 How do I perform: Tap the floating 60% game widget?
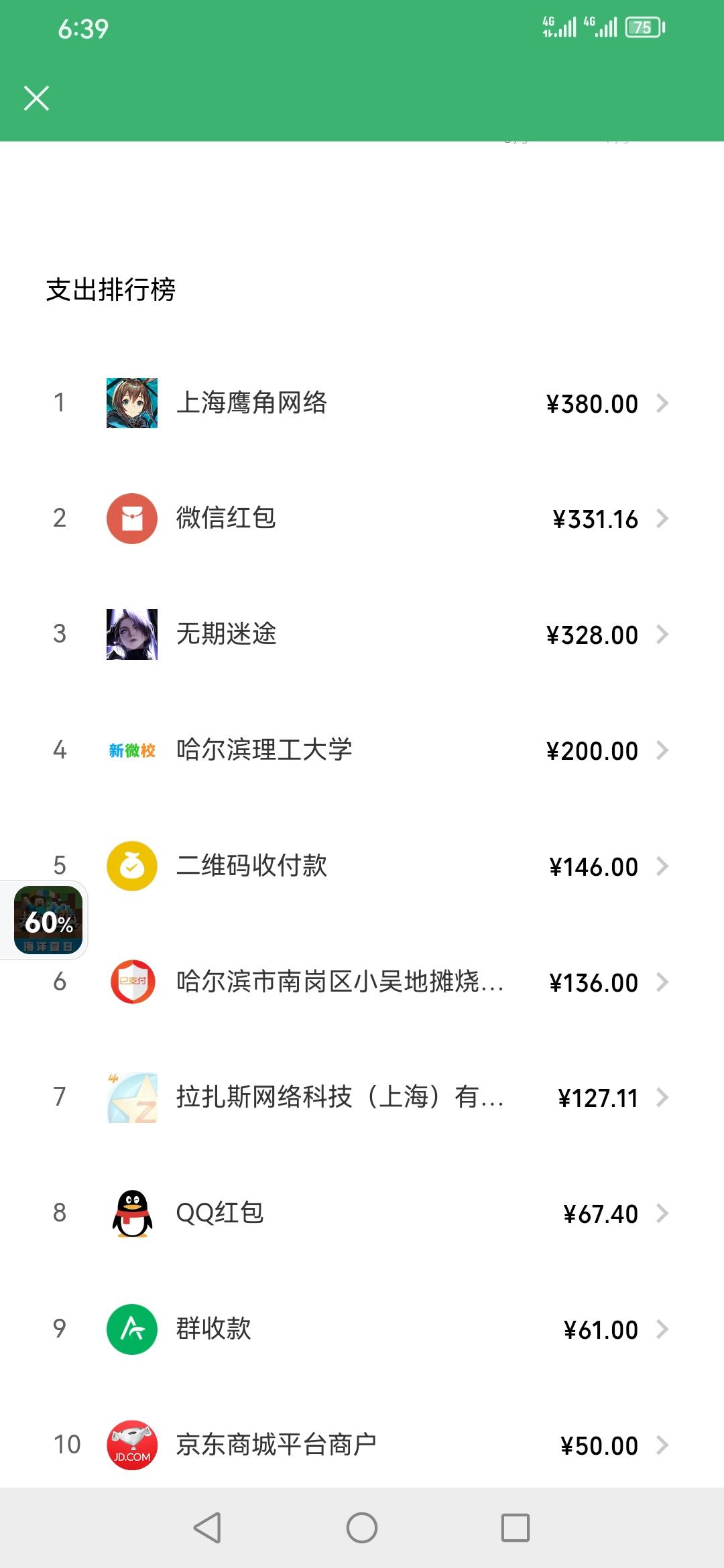click(48, 919)
